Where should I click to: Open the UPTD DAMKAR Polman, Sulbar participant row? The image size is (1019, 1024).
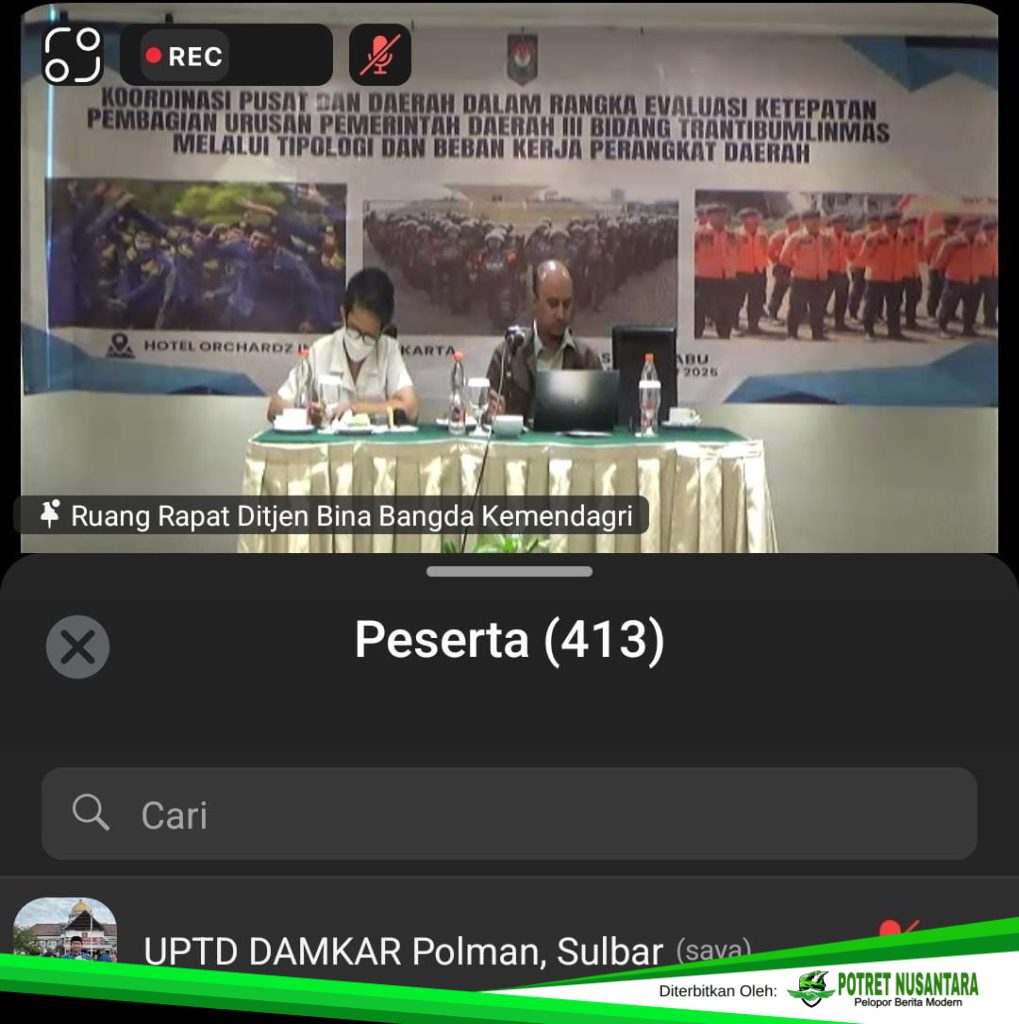pyautogui.click(x=404, y=948)
